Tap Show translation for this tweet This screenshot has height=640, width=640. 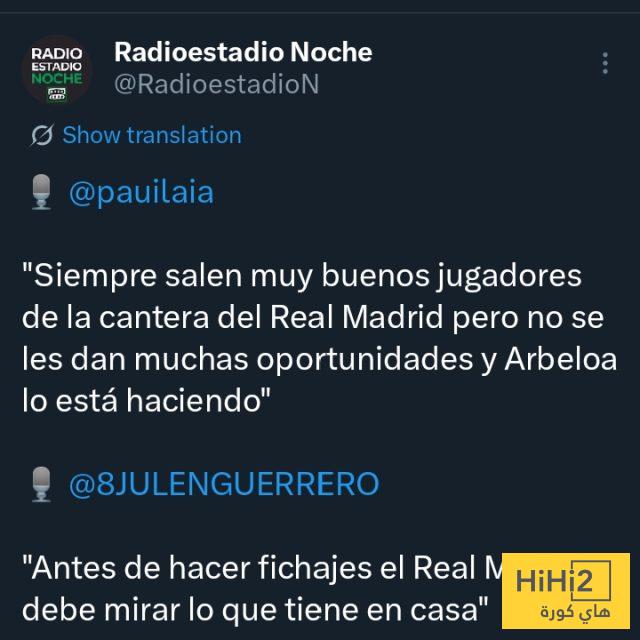pyautogui.click(x=151, y=135)
